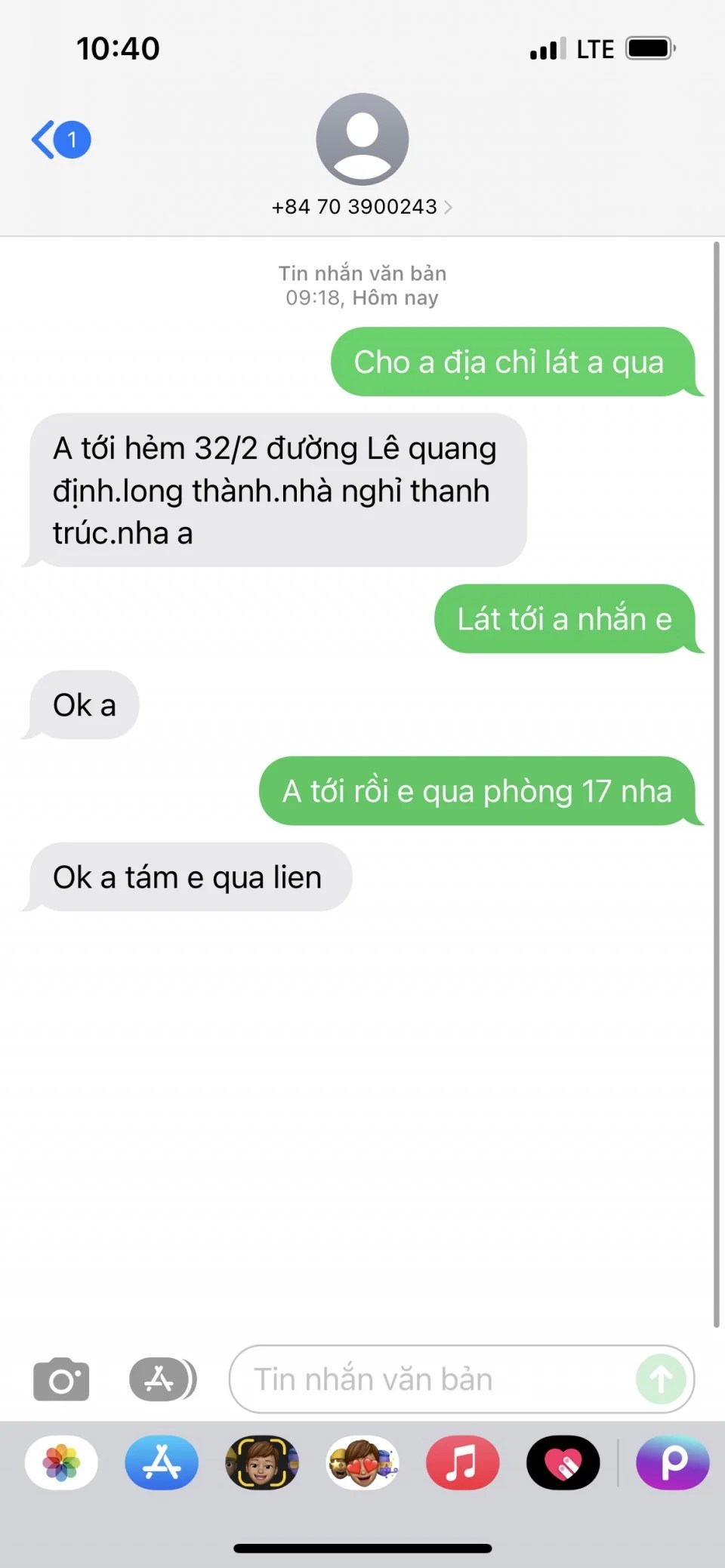This screenshot has height=1568, width=725.
Task: Toggle the App Store apps drawer
Action: pos(162,1379)
